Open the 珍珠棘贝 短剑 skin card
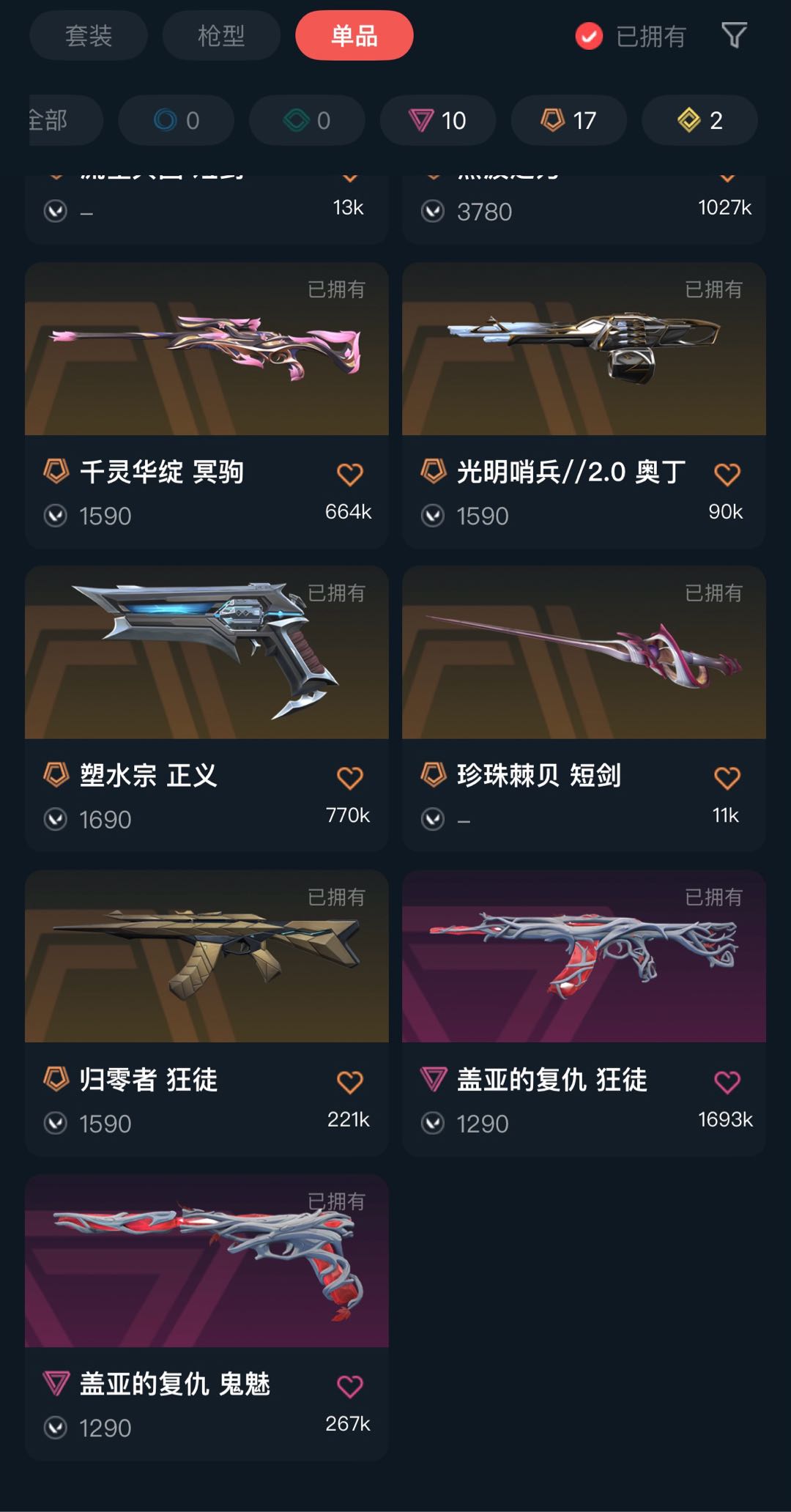 tap(584, 653)
